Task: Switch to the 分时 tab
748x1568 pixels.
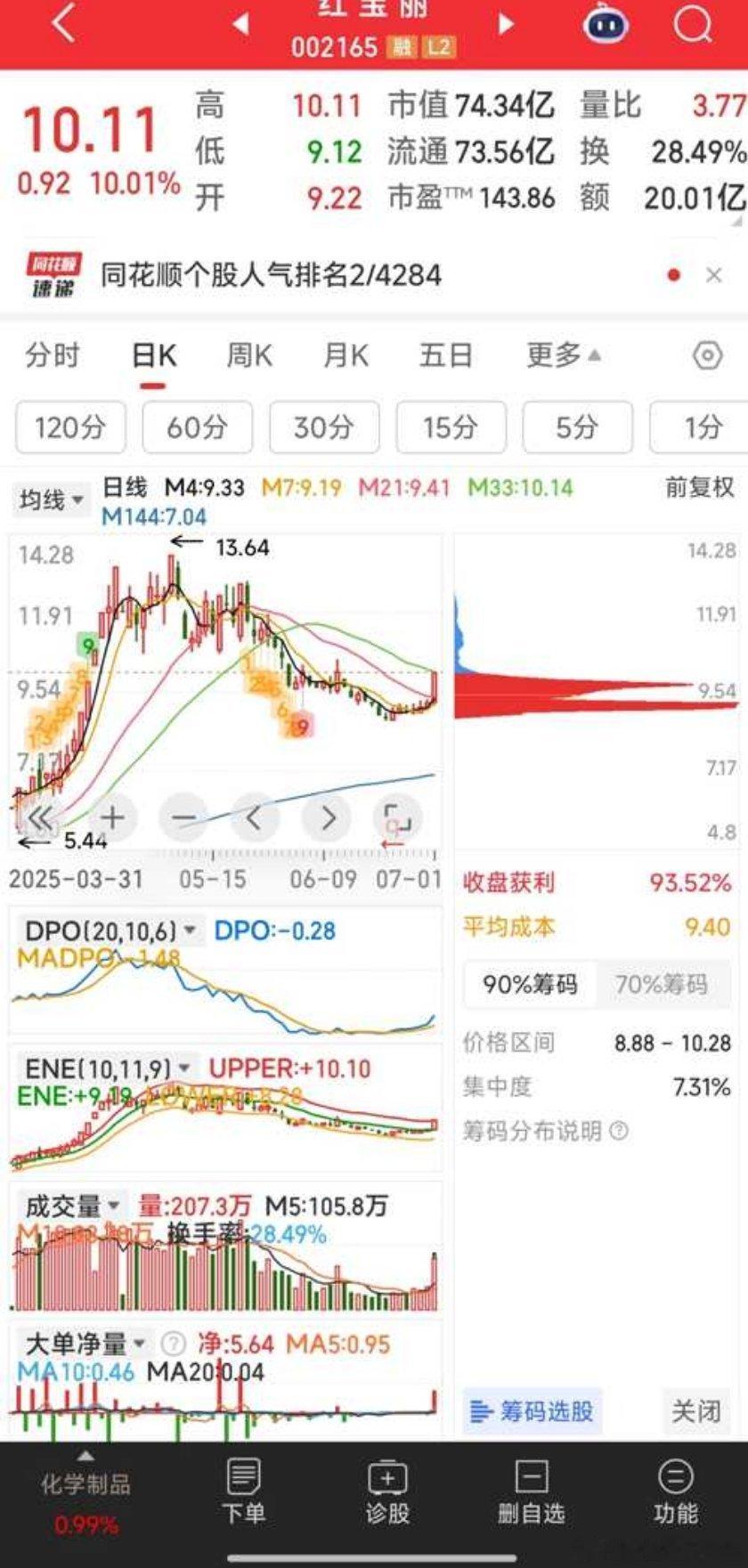Action: (x=53, y=355)
